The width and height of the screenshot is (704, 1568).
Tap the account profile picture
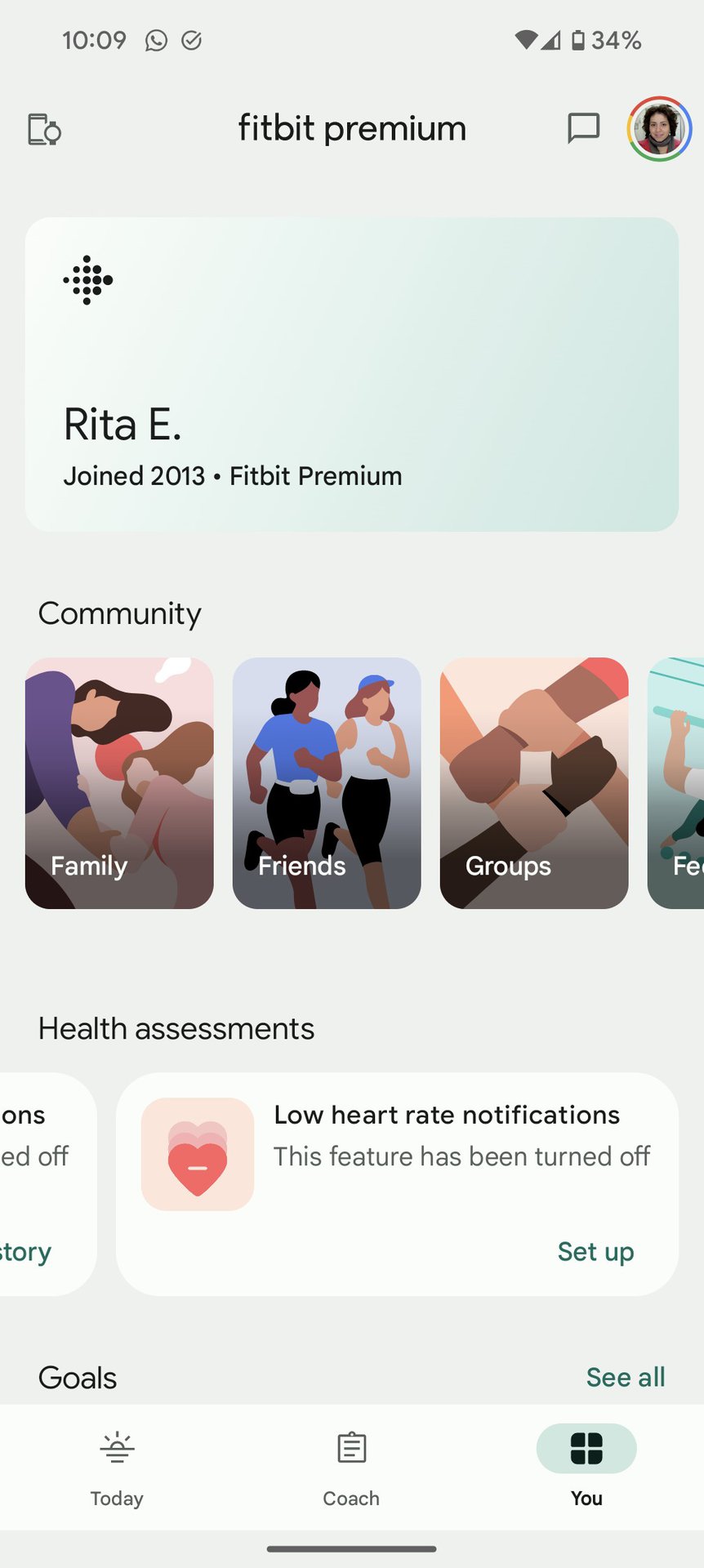click(x=659, y=128)
